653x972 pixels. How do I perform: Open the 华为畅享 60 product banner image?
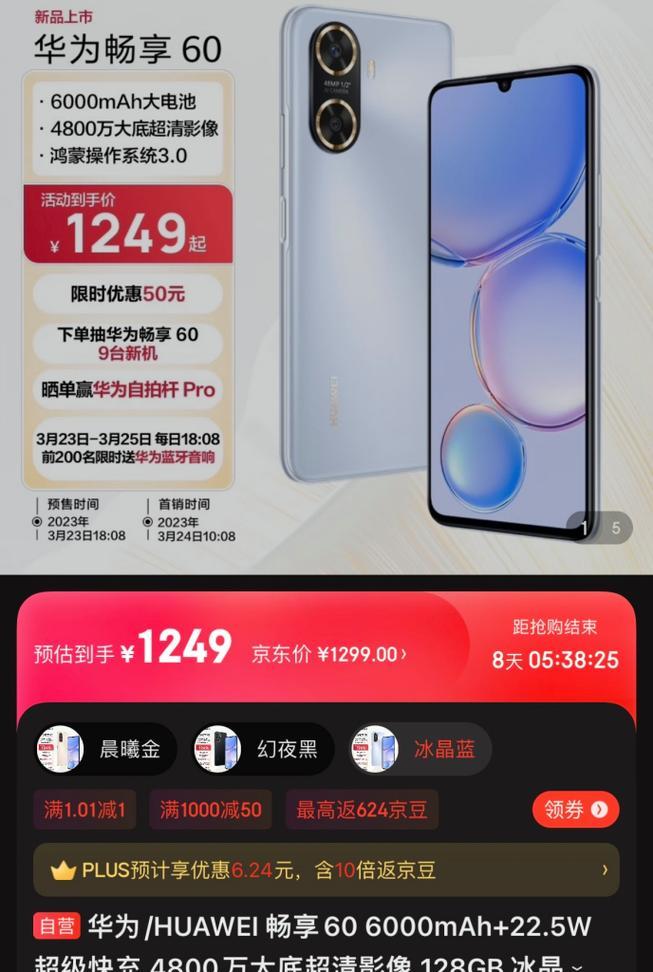point(326,285)
